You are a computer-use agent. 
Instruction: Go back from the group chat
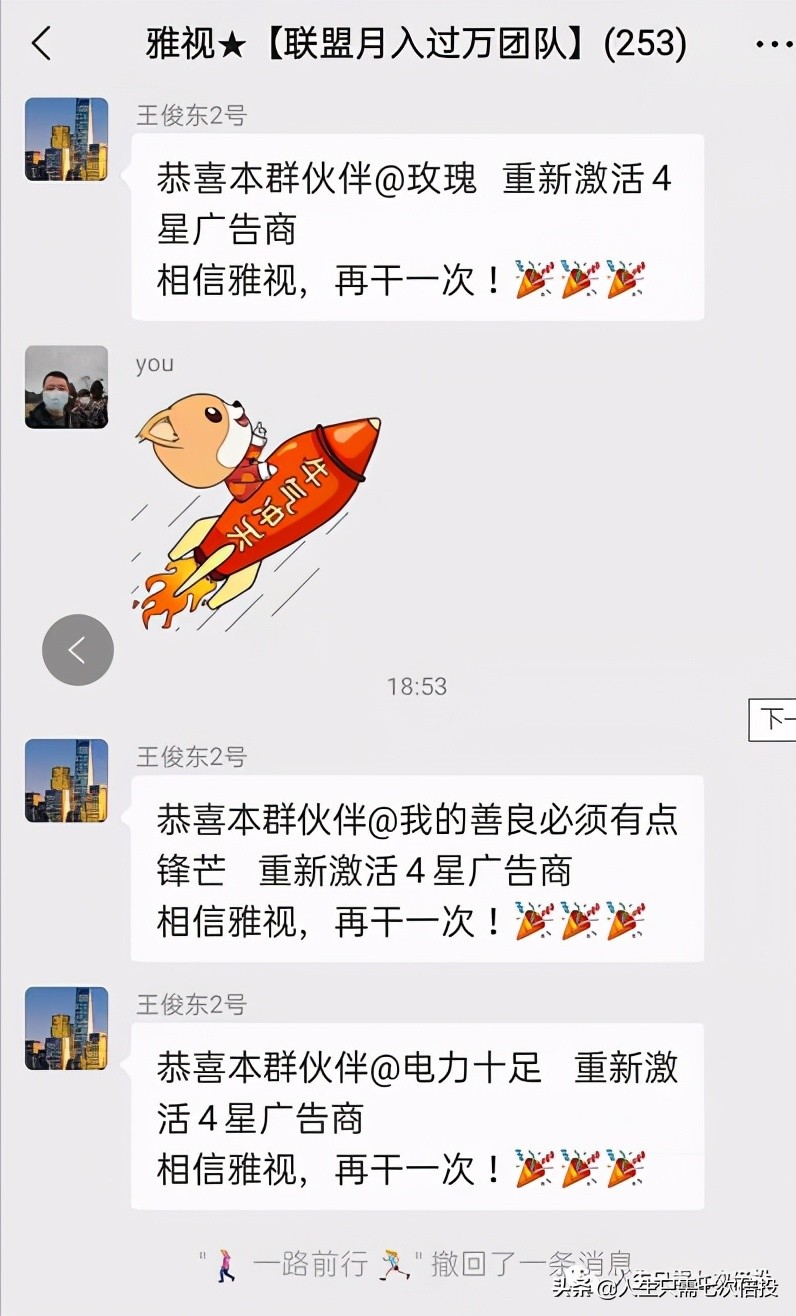(41, 44)
